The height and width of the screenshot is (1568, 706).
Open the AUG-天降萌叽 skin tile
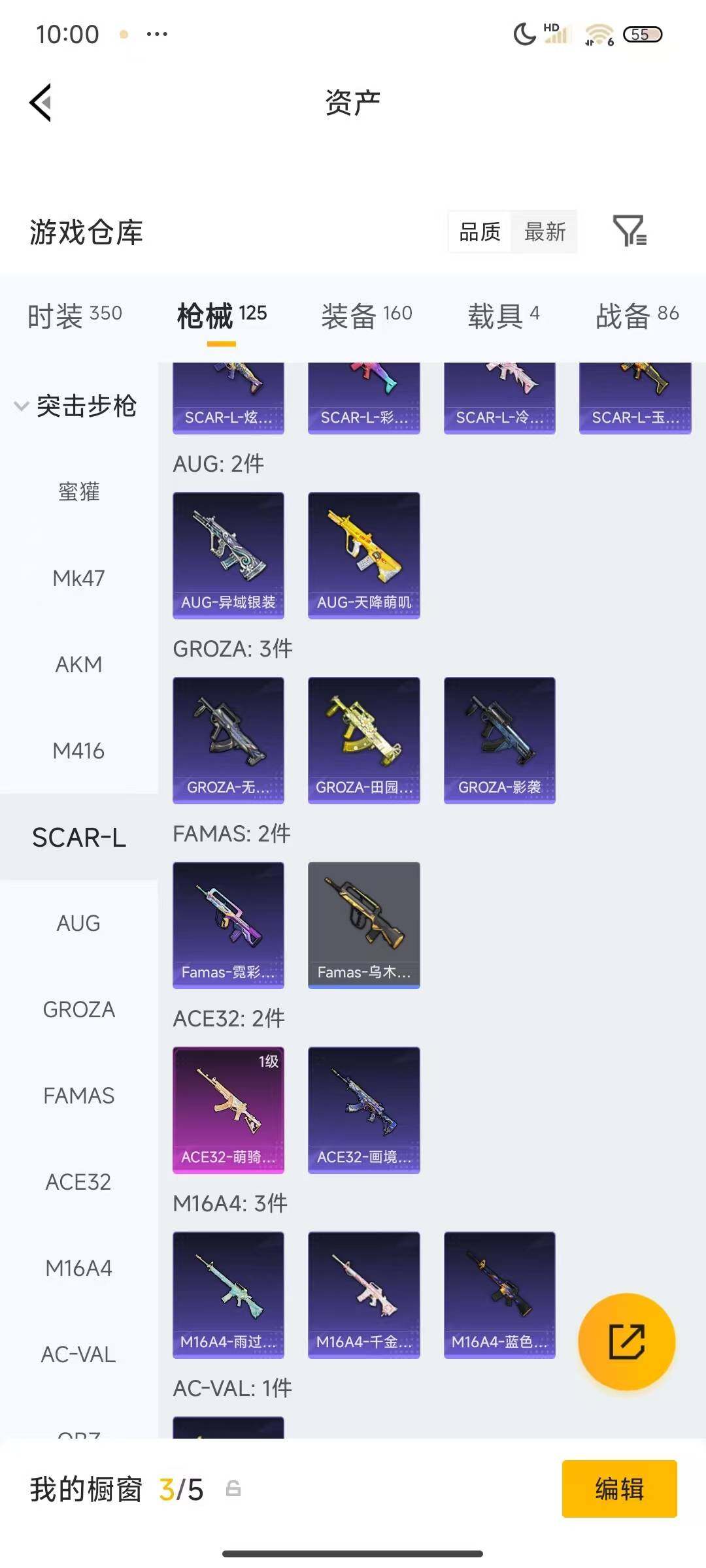363,555
